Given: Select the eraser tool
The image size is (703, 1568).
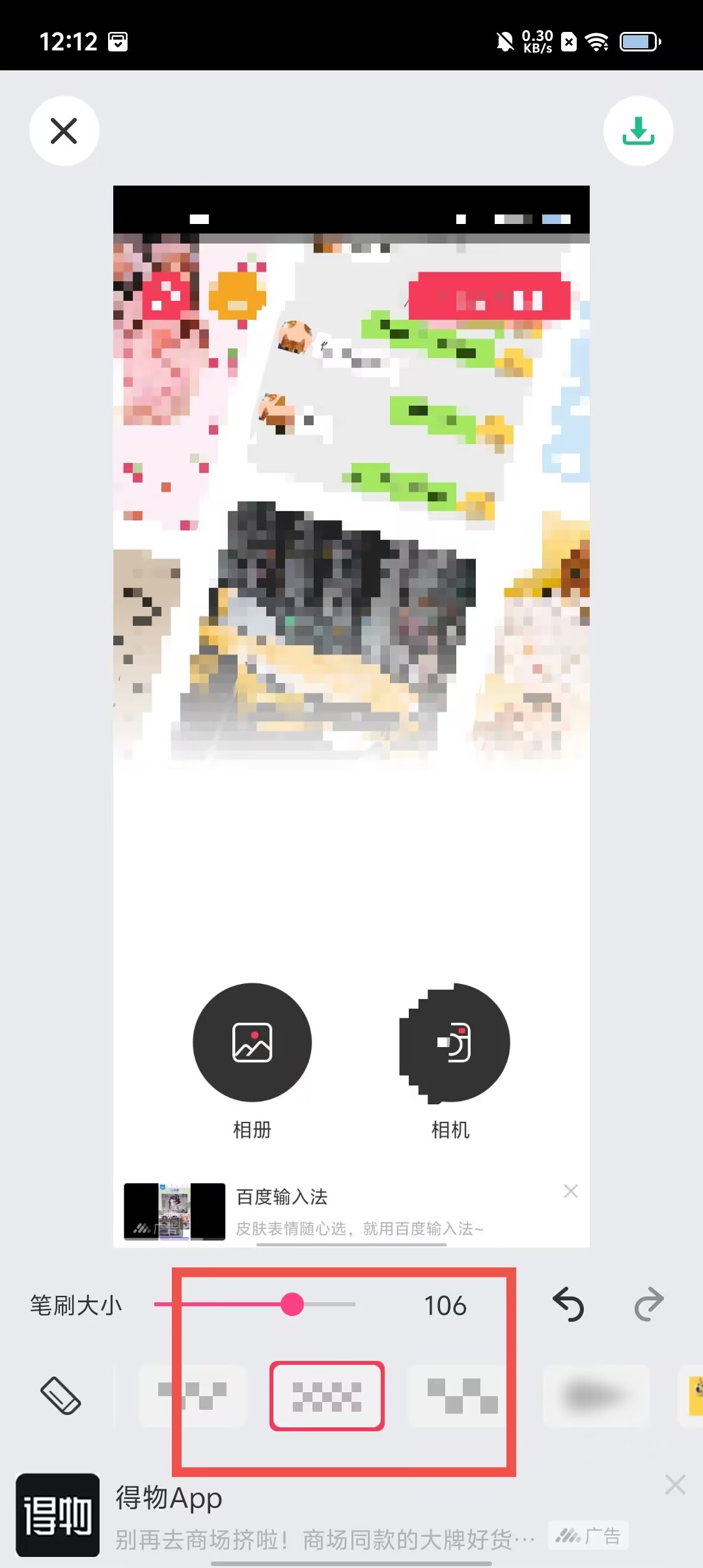Looking at the screenshot, I should click(61, 1395).
